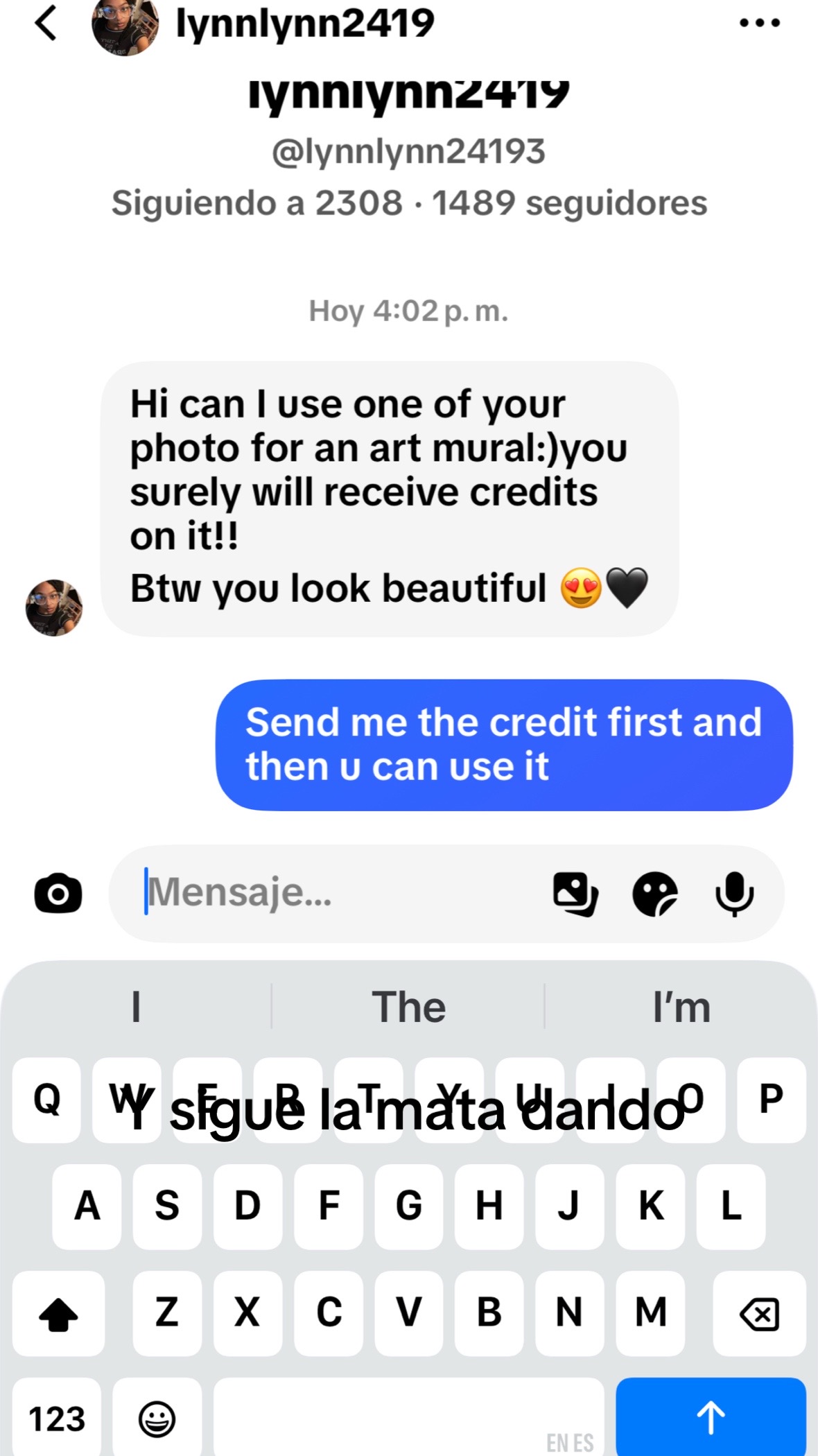Choose the keyboard suggestion "I'm"
818x1456 pixels.
coord(681,1007)
